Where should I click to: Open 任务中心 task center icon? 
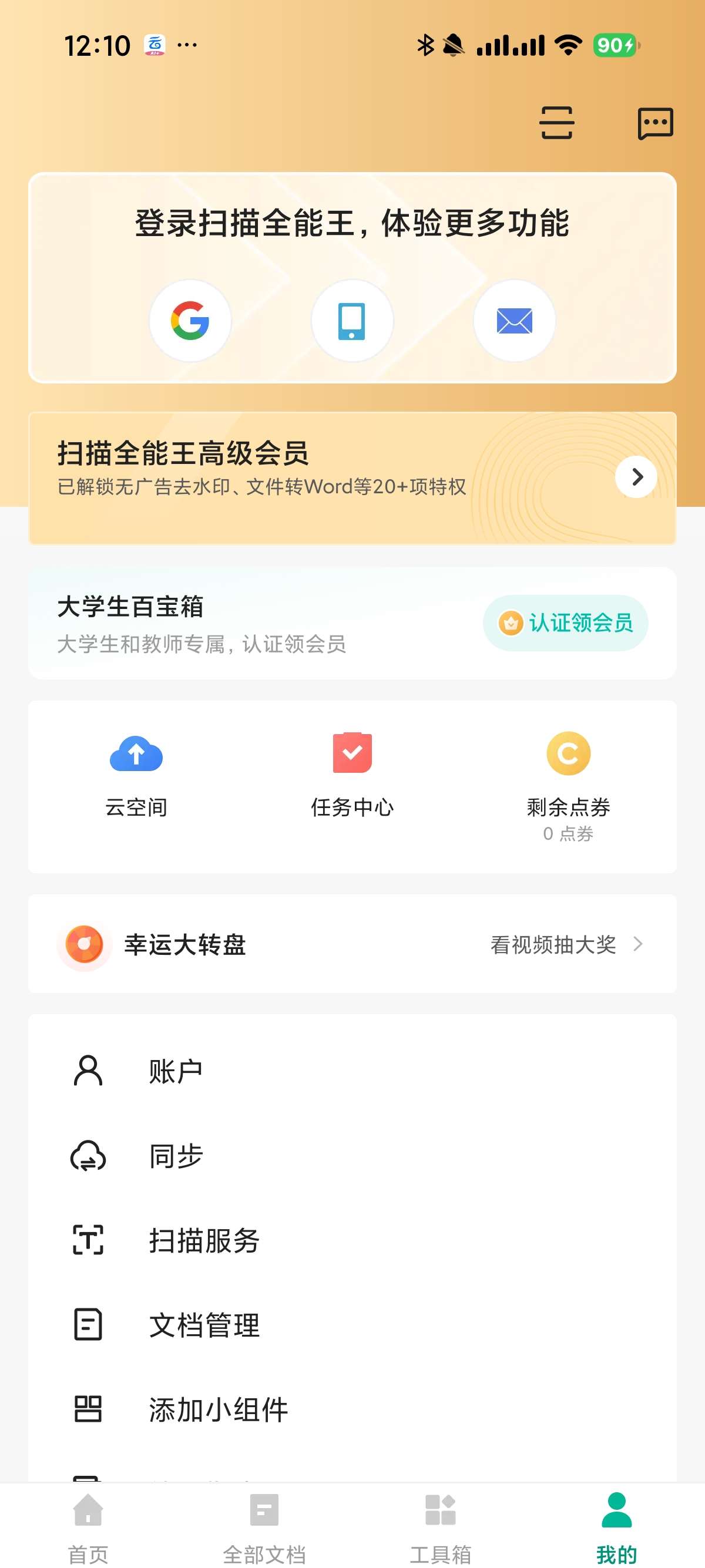pos(352,754)
